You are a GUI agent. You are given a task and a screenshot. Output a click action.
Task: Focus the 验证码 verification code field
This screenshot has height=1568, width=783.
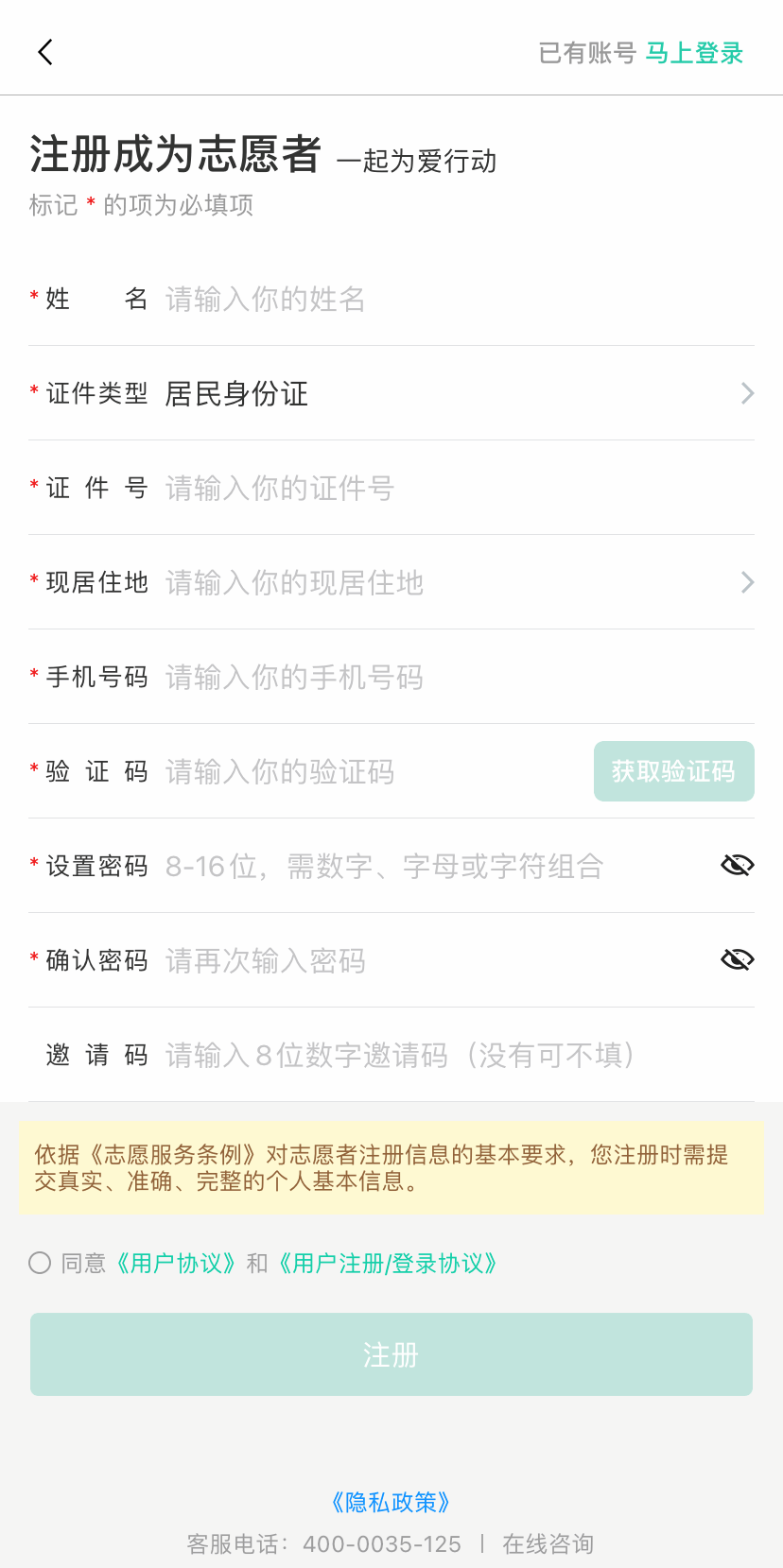point(369,772)
